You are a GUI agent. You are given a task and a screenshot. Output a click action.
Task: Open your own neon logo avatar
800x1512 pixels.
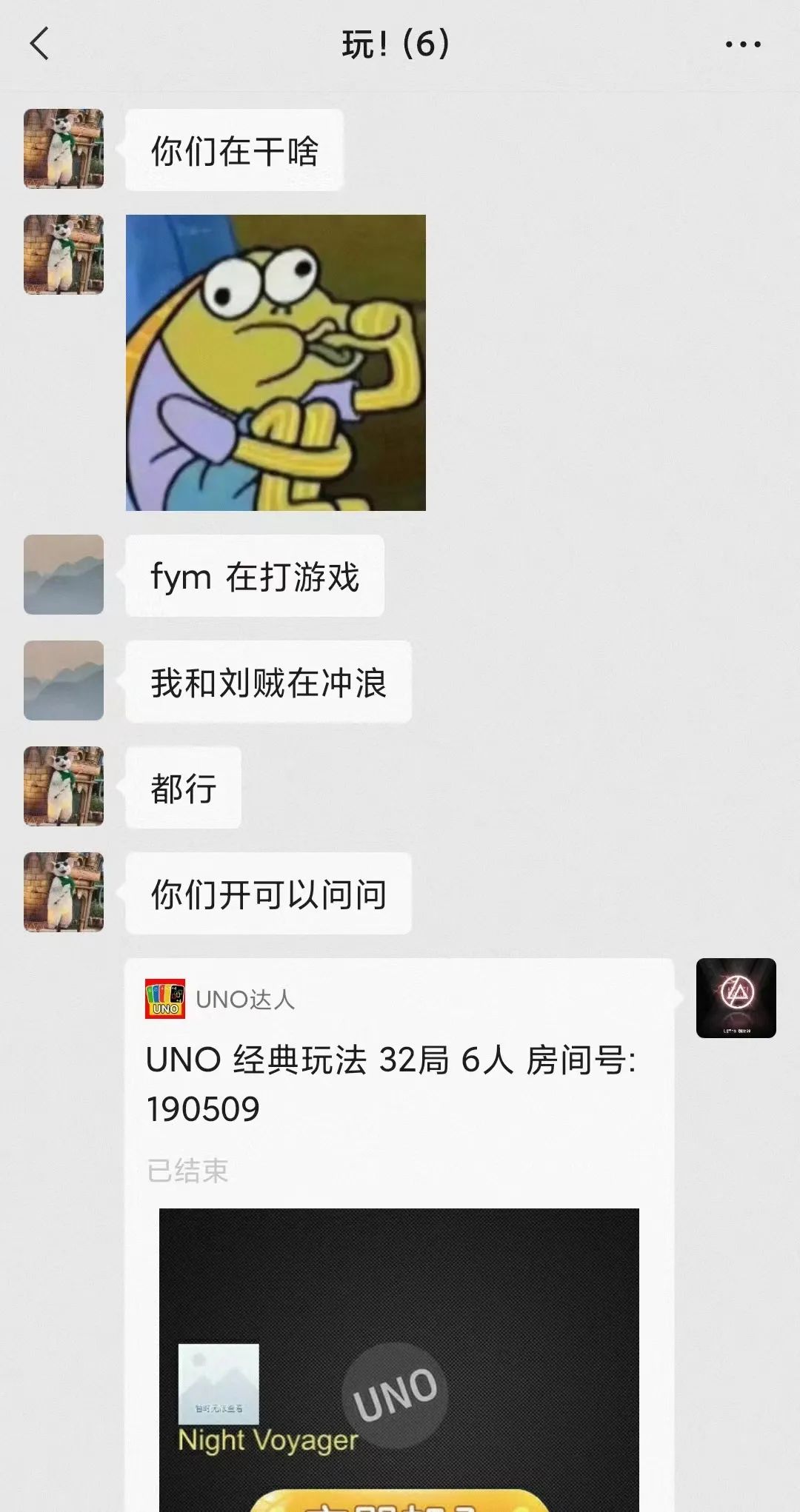736,998
